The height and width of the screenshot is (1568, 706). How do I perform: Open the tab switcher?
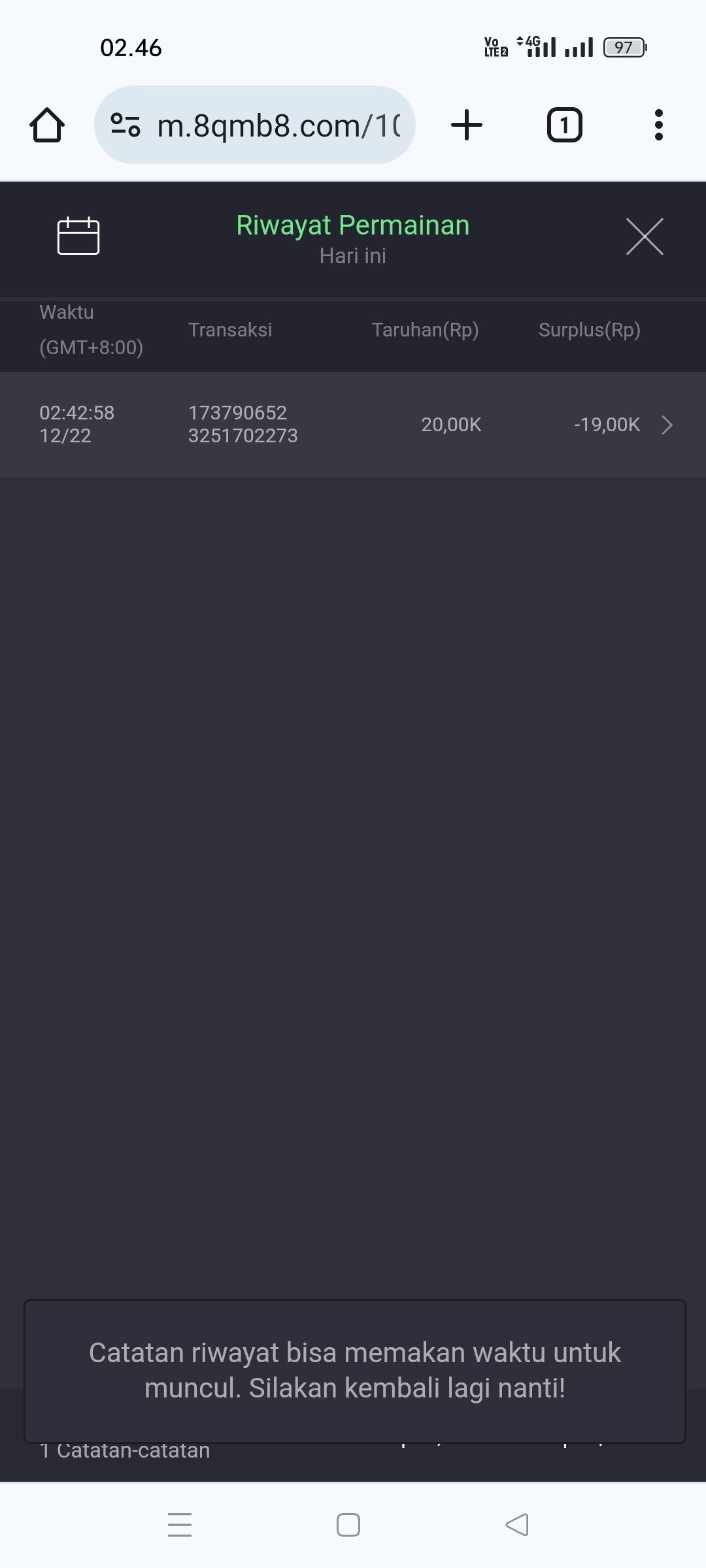tap(564, 125)
